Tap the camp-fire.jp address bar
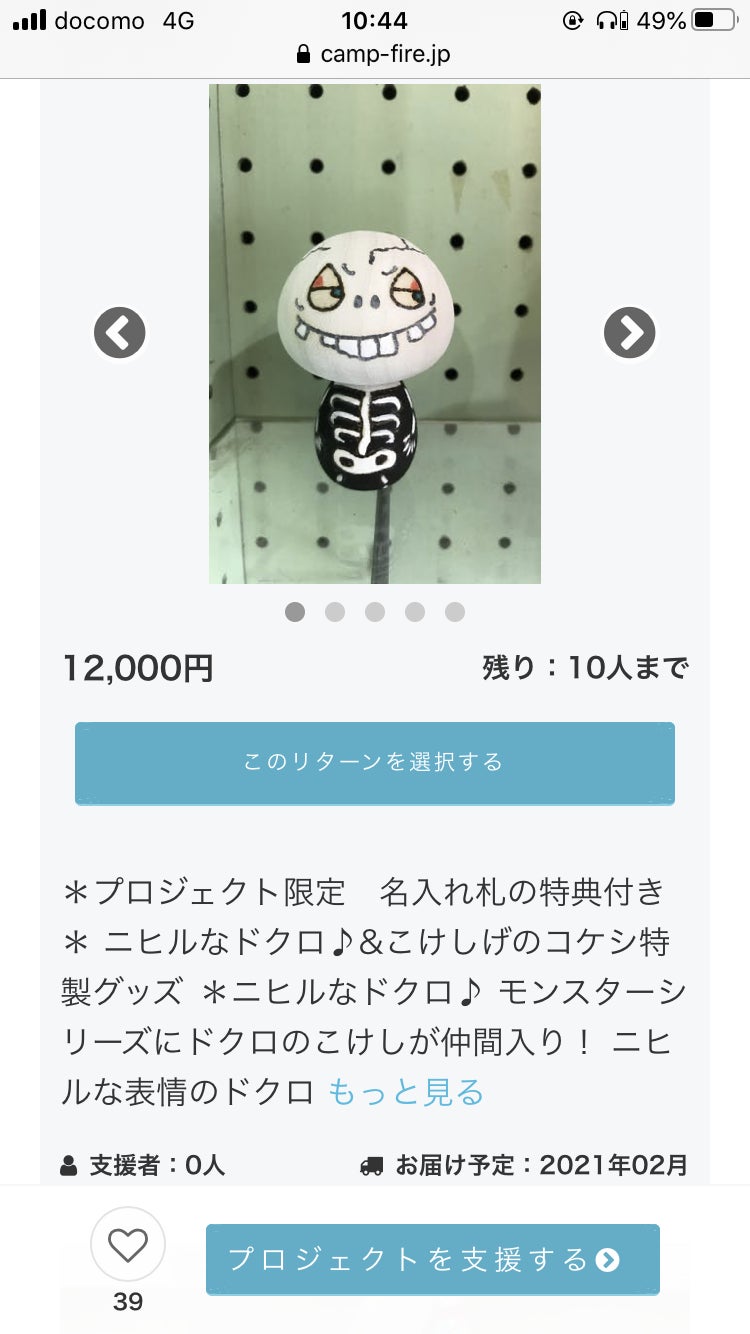 tap(375, 54)
